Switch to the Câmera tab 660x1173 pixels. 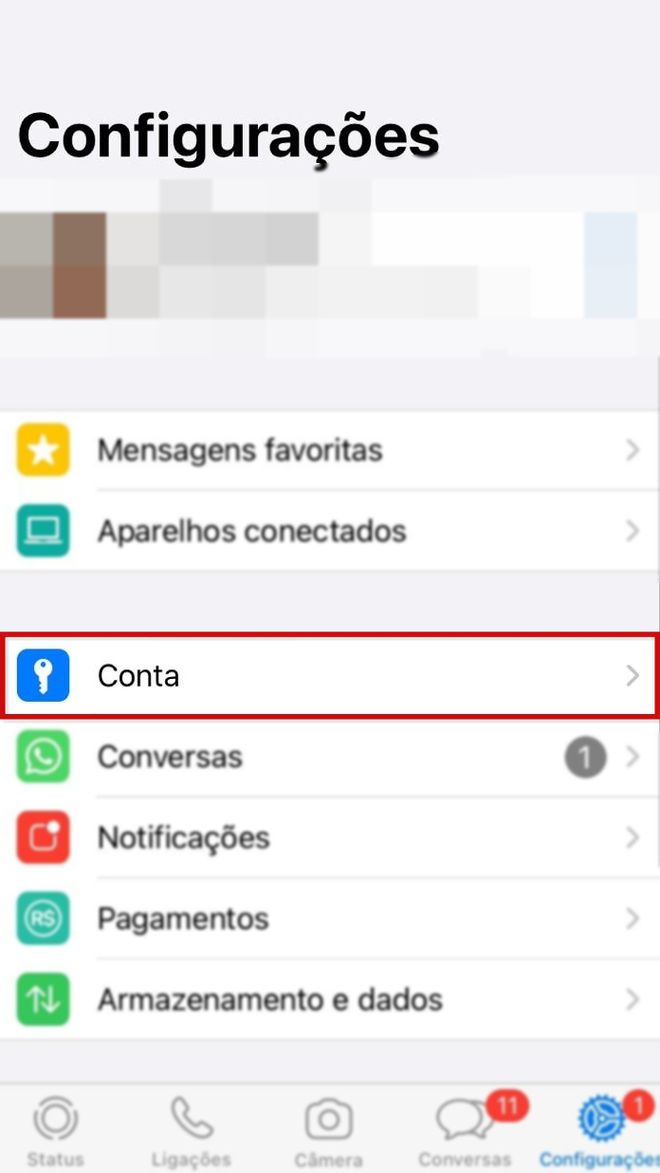pos(329,1130)
